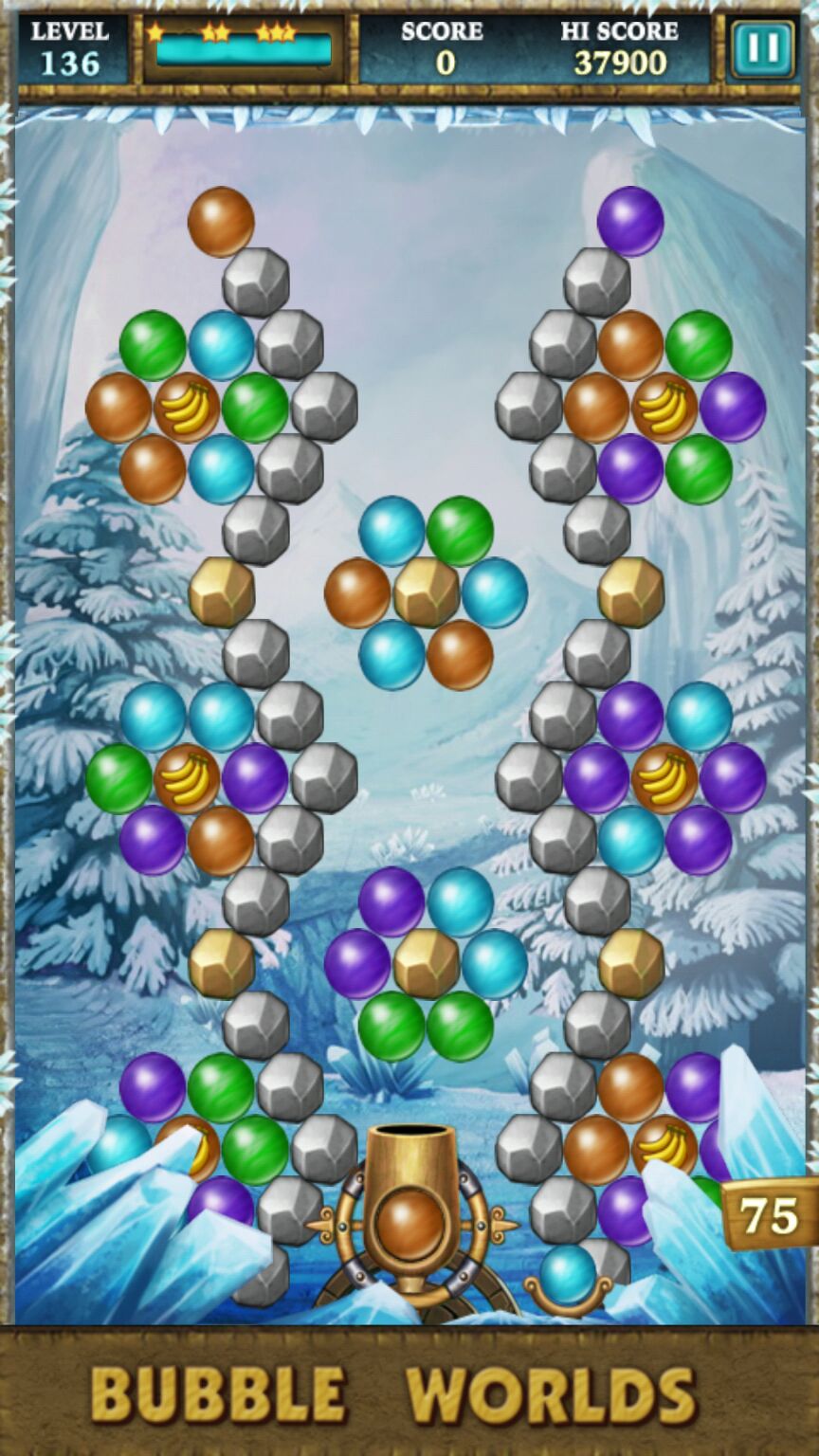Pause the game
This screenshot has width=819, height=1456.
(762, 47)
